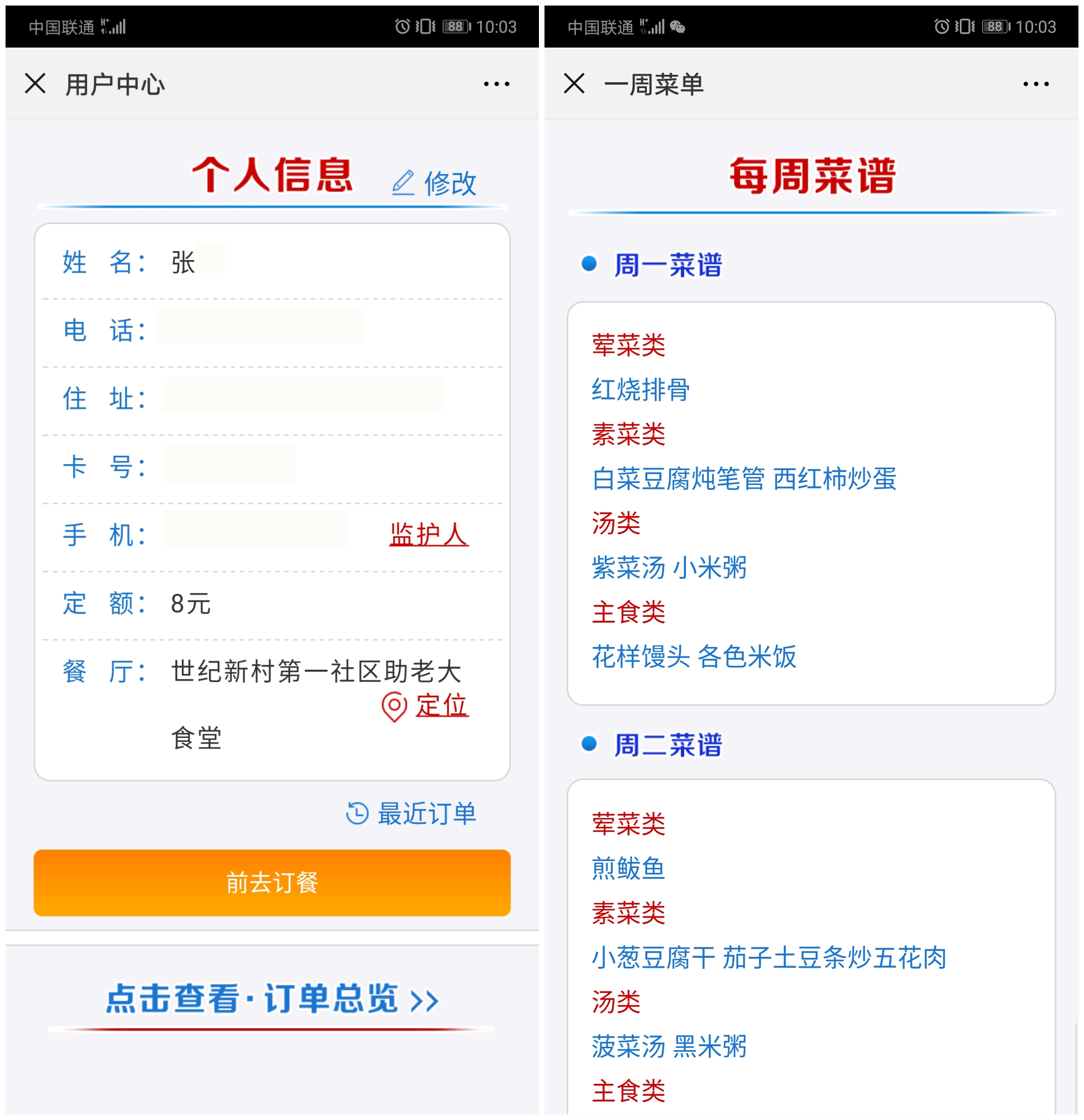This screenshot has height=1120, width=1084.
Task: Close the 一周菜单 page
Action: point(574,83)
